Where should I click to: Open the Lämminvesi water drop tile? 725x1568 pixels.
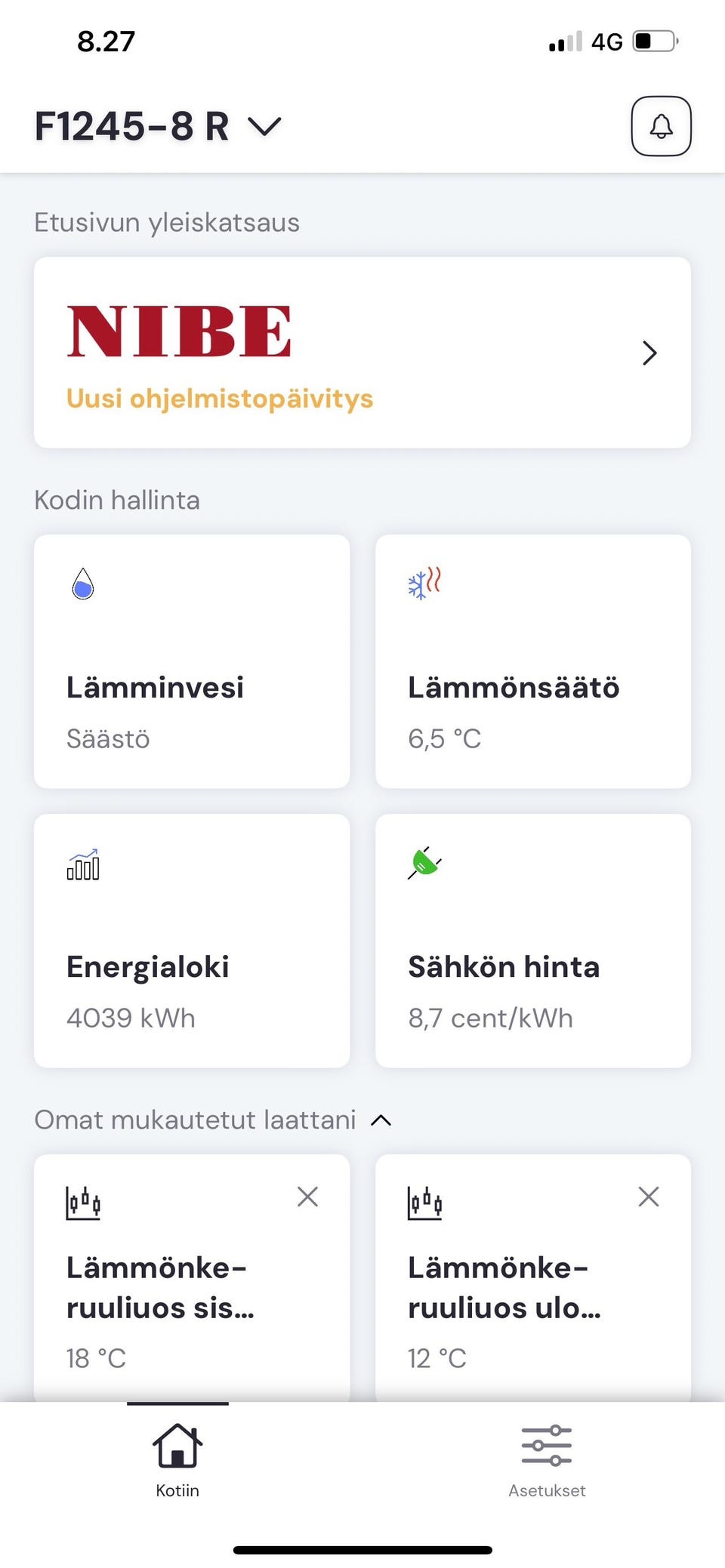pos(83,584)
